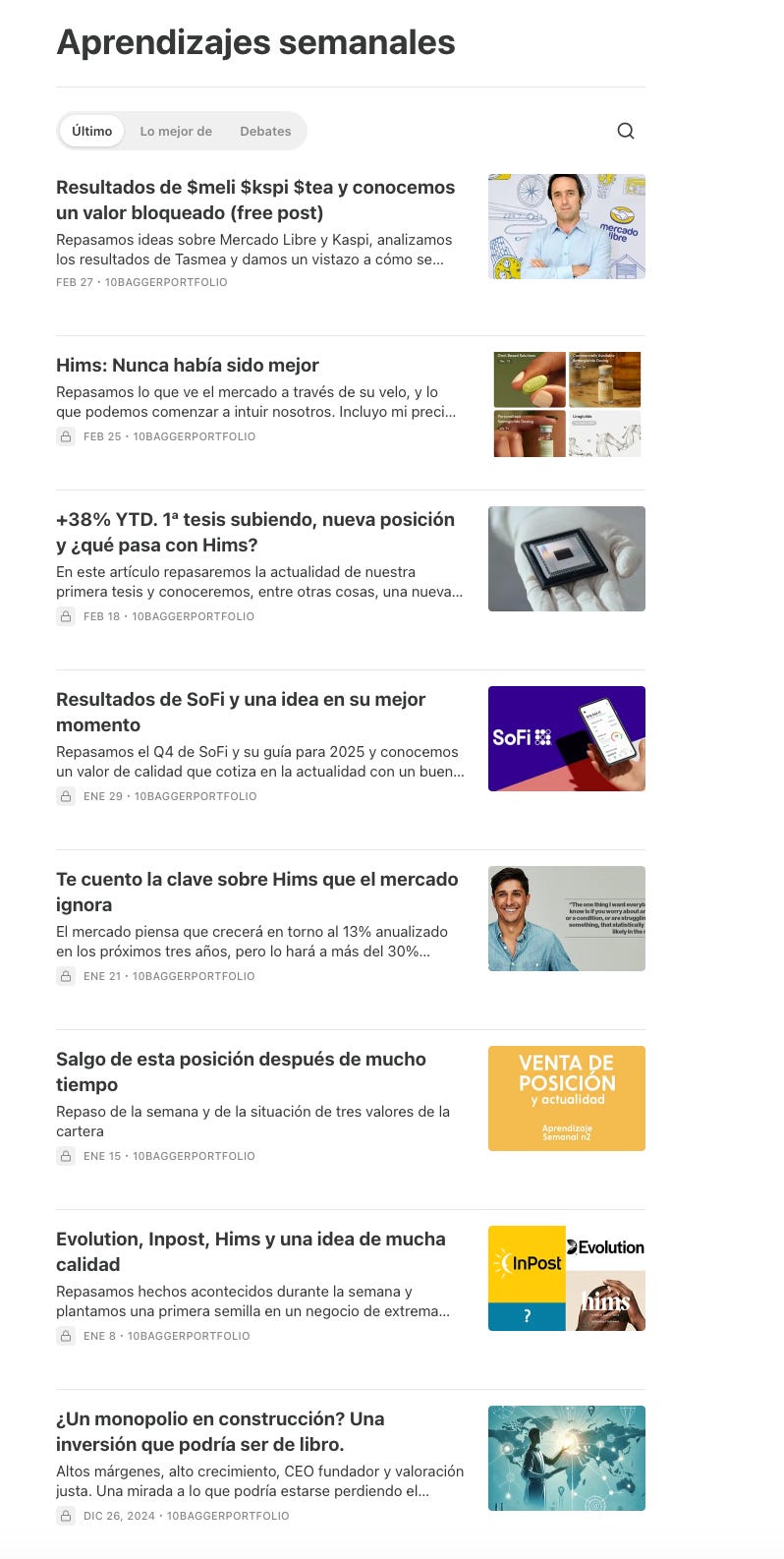The width and height of the screenshot is (784, 1559).
Task: Open 'Resultados de SoFi y una idea' article
Action: (241, 712)
